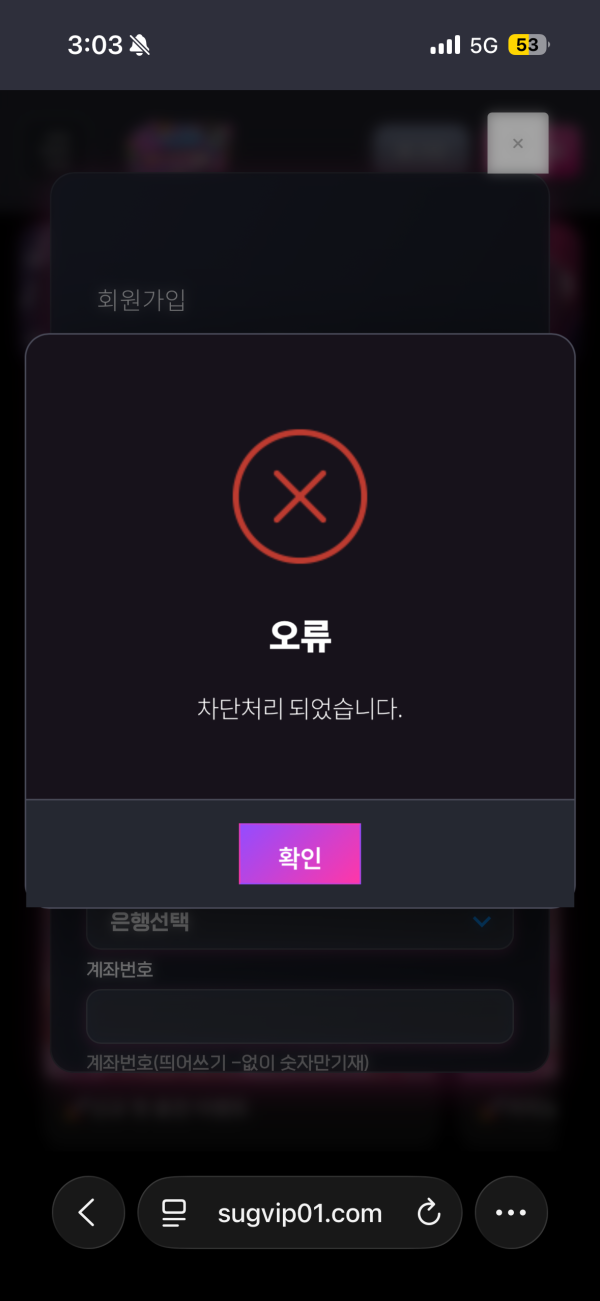This screenshot has height=1301, width=600.
Task: Go back in the browser
Action: 88,1213
